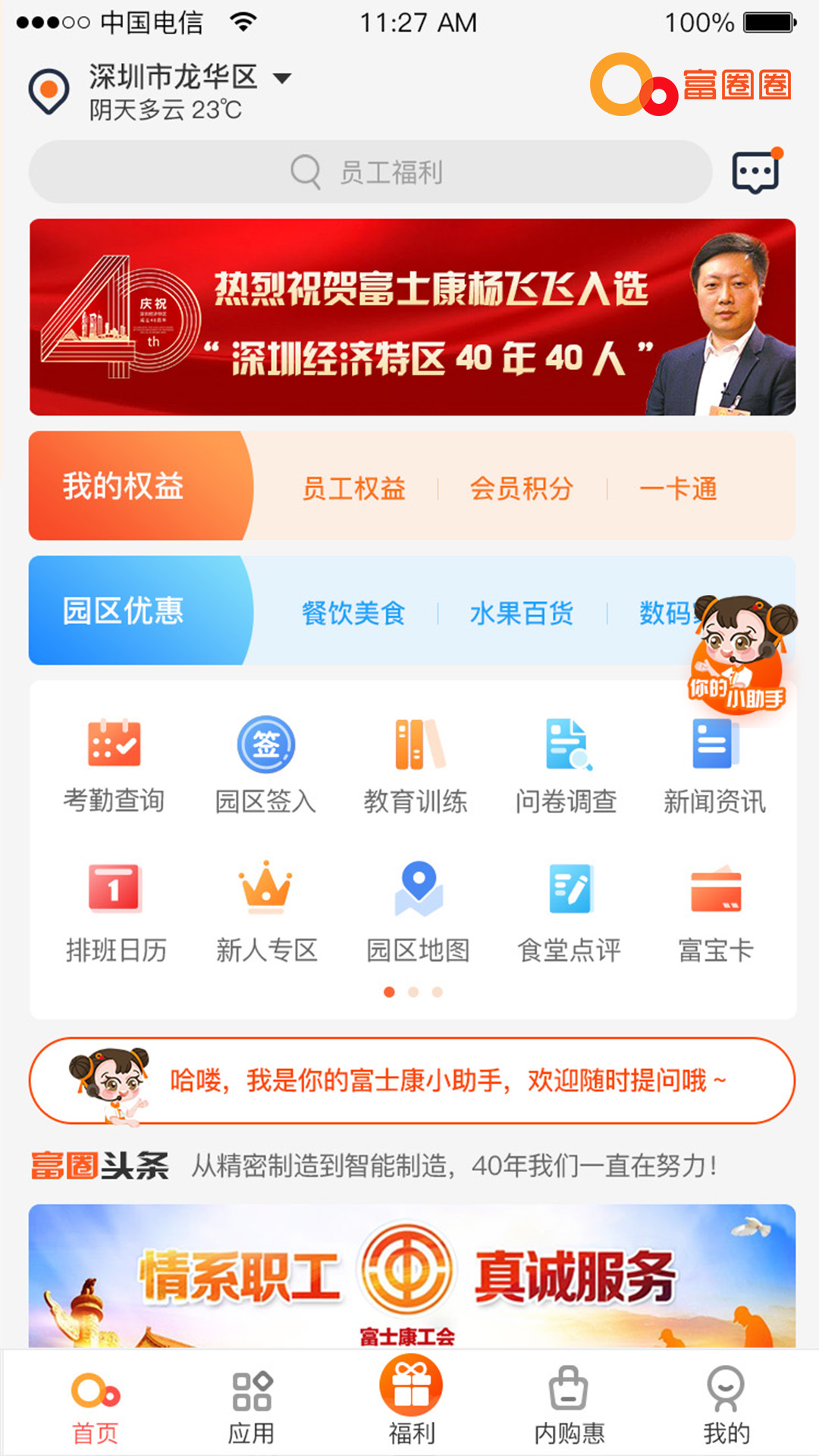The height and width of the screenshot is (1456, 819).
Task: Select the second carousel page dot
Action: [413, 990]
